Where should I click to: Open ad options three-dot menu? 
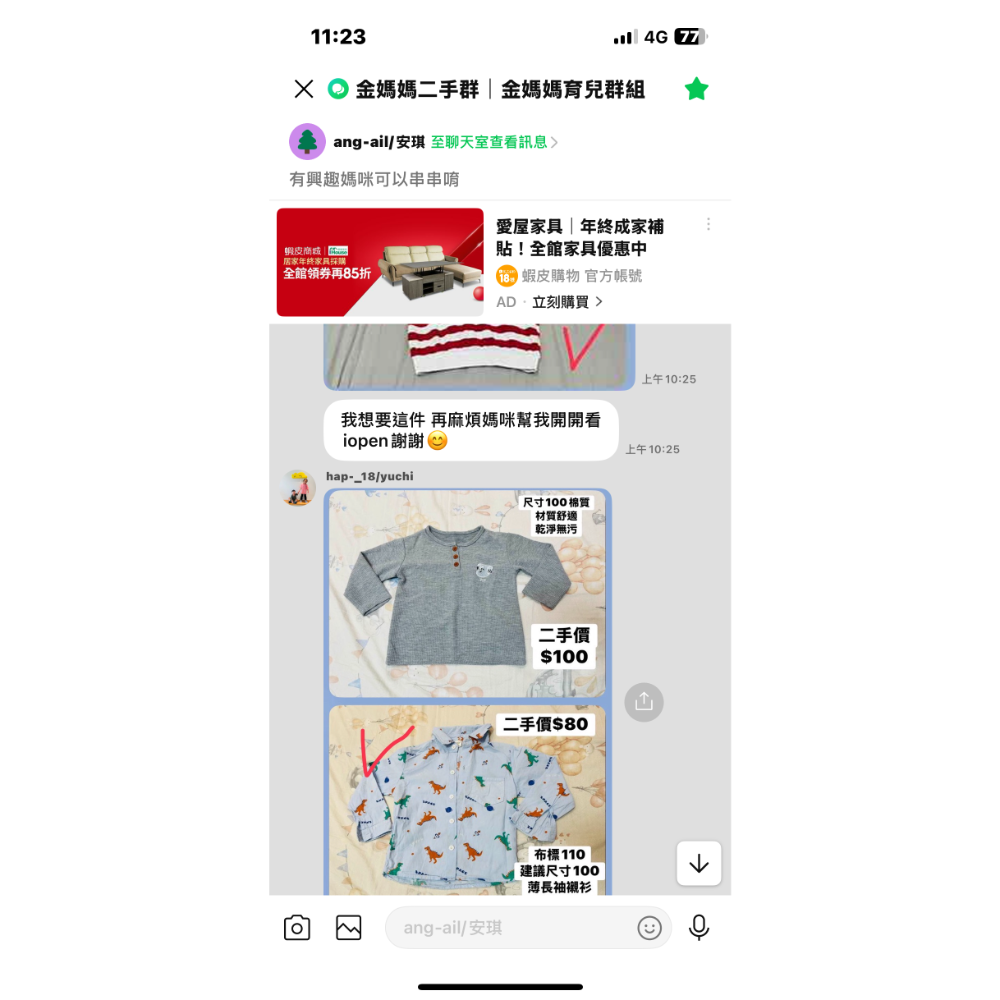pos(709,225)
